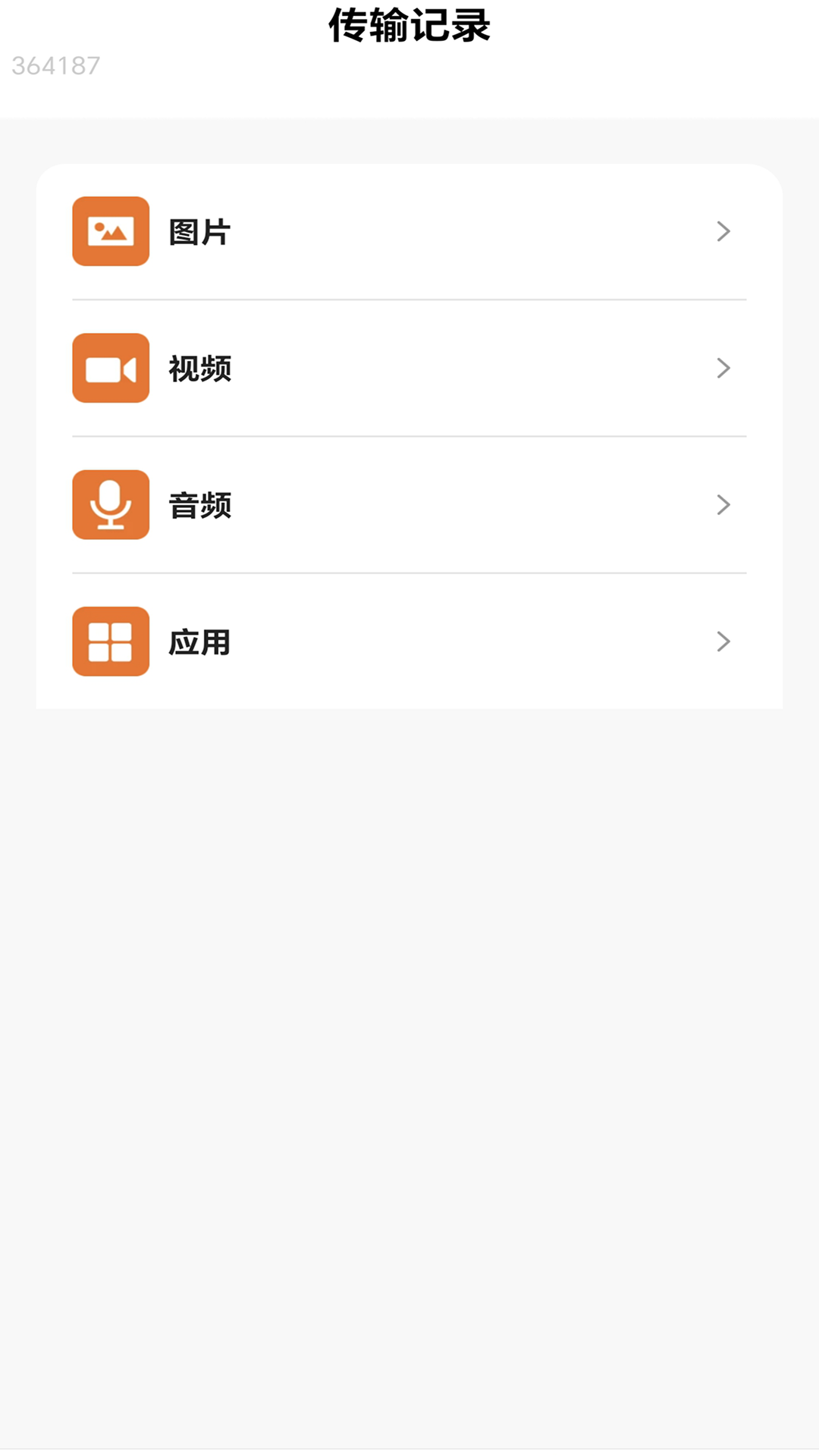
Task: Click the 应用 text label
Action: 199,642
